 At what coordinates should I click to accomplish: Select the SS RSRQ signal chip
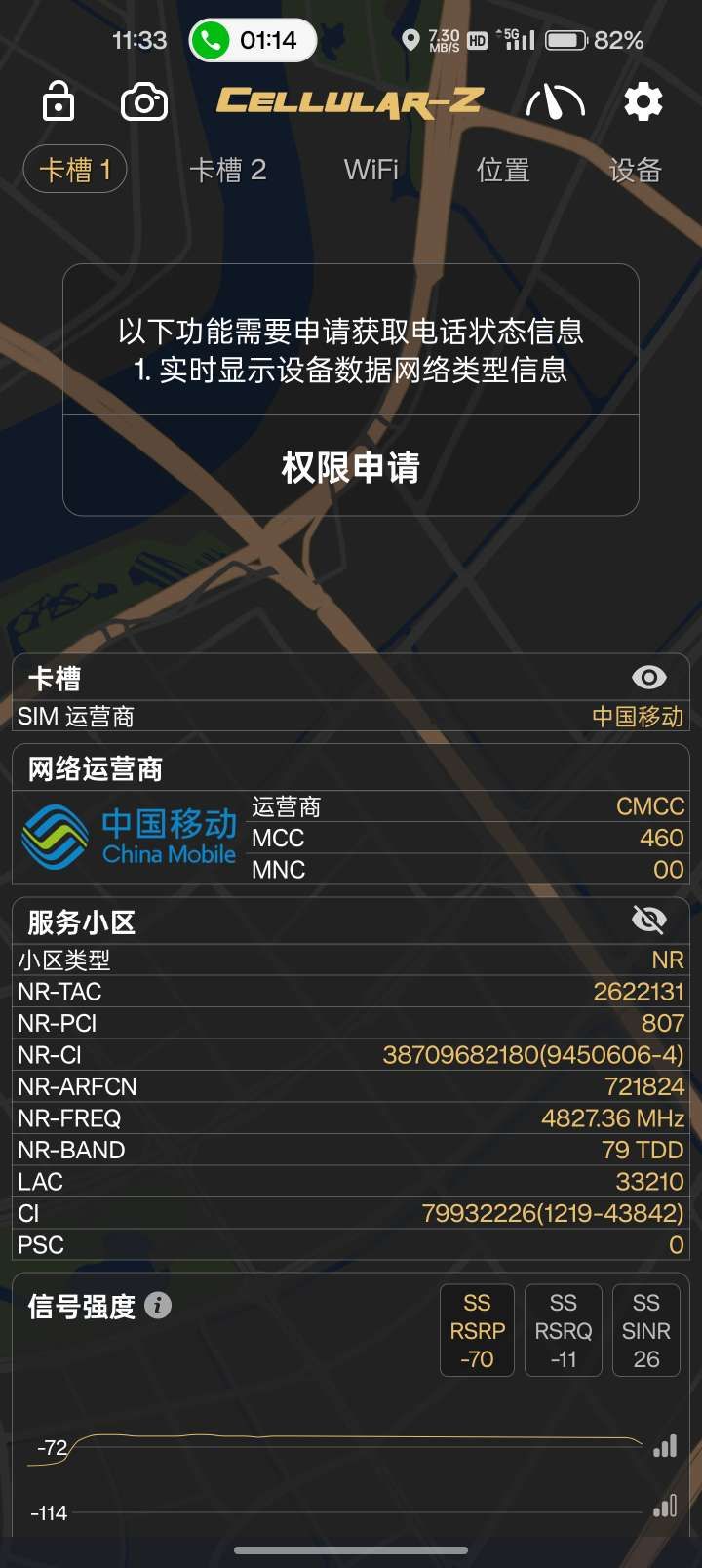[x=563, y=1330]
